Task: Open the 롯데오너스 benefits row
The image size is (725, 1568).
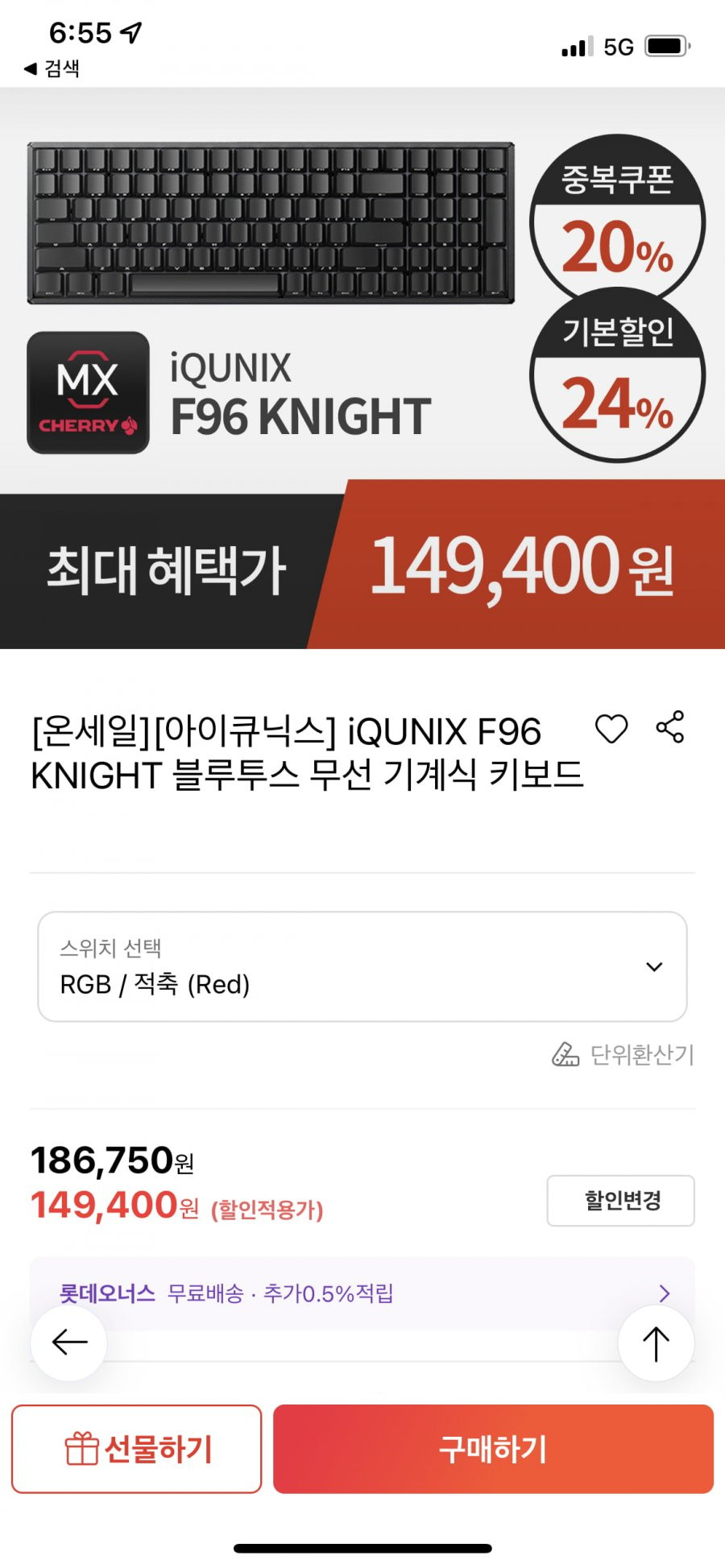Action: pyautogui.click(x=362, y=1293)
